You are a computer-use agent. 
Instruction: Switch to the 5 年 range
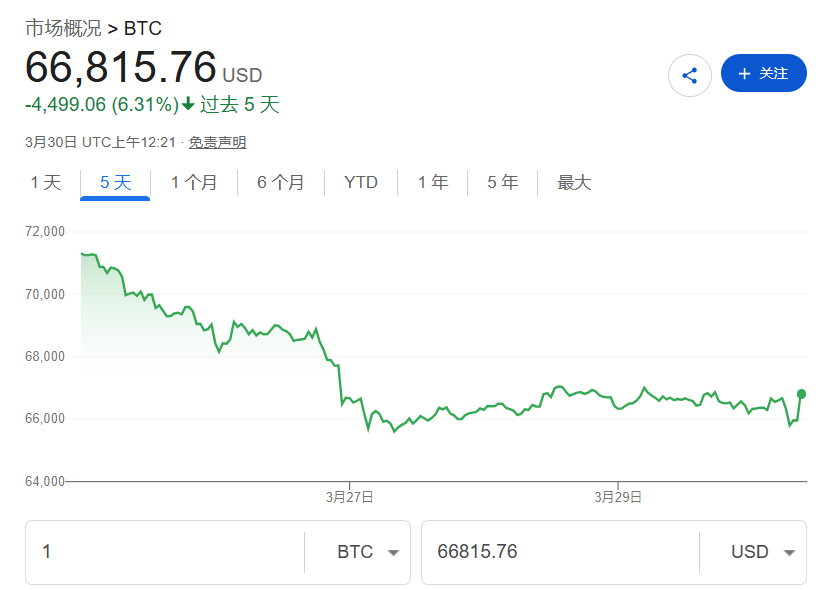[x=502, y=182]
